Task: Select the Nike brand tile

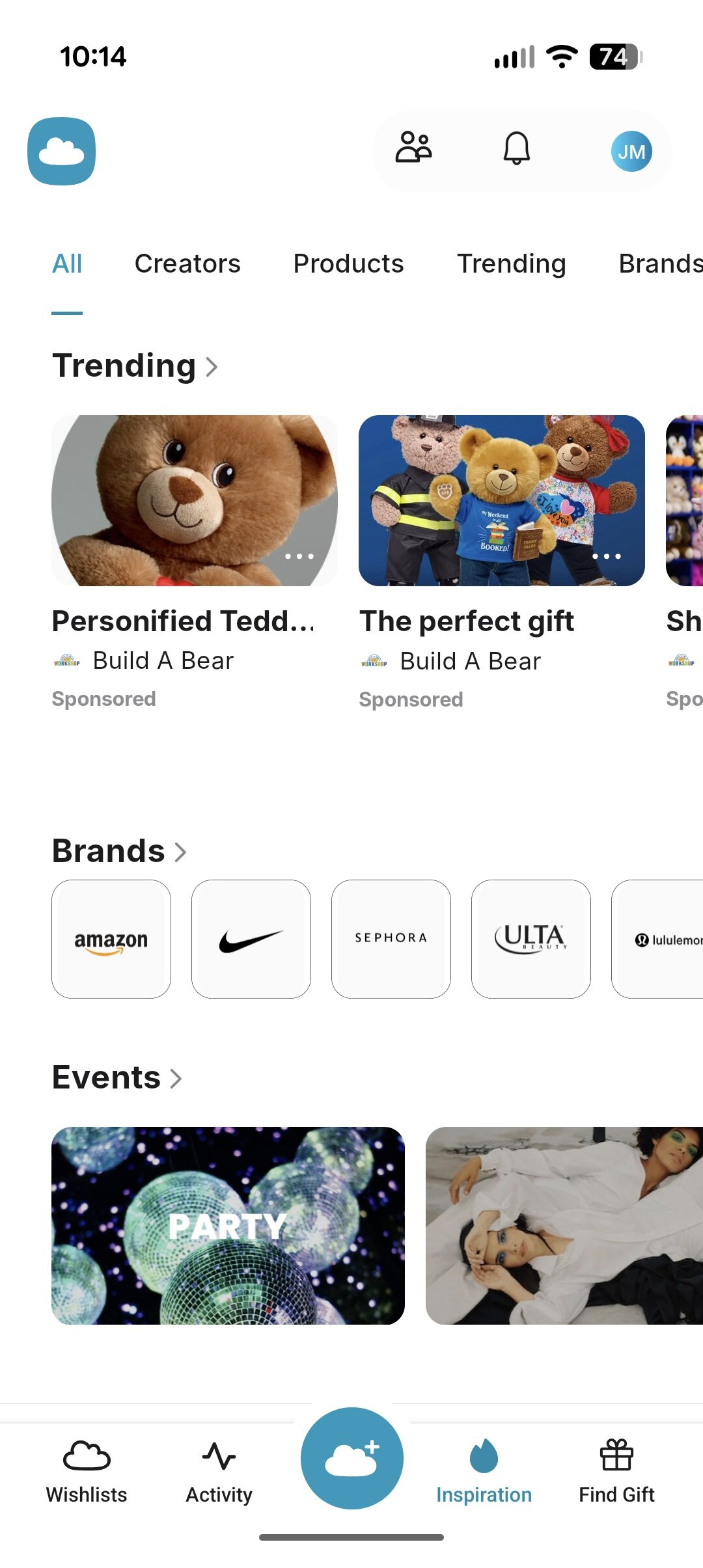Action: (251, 939)
